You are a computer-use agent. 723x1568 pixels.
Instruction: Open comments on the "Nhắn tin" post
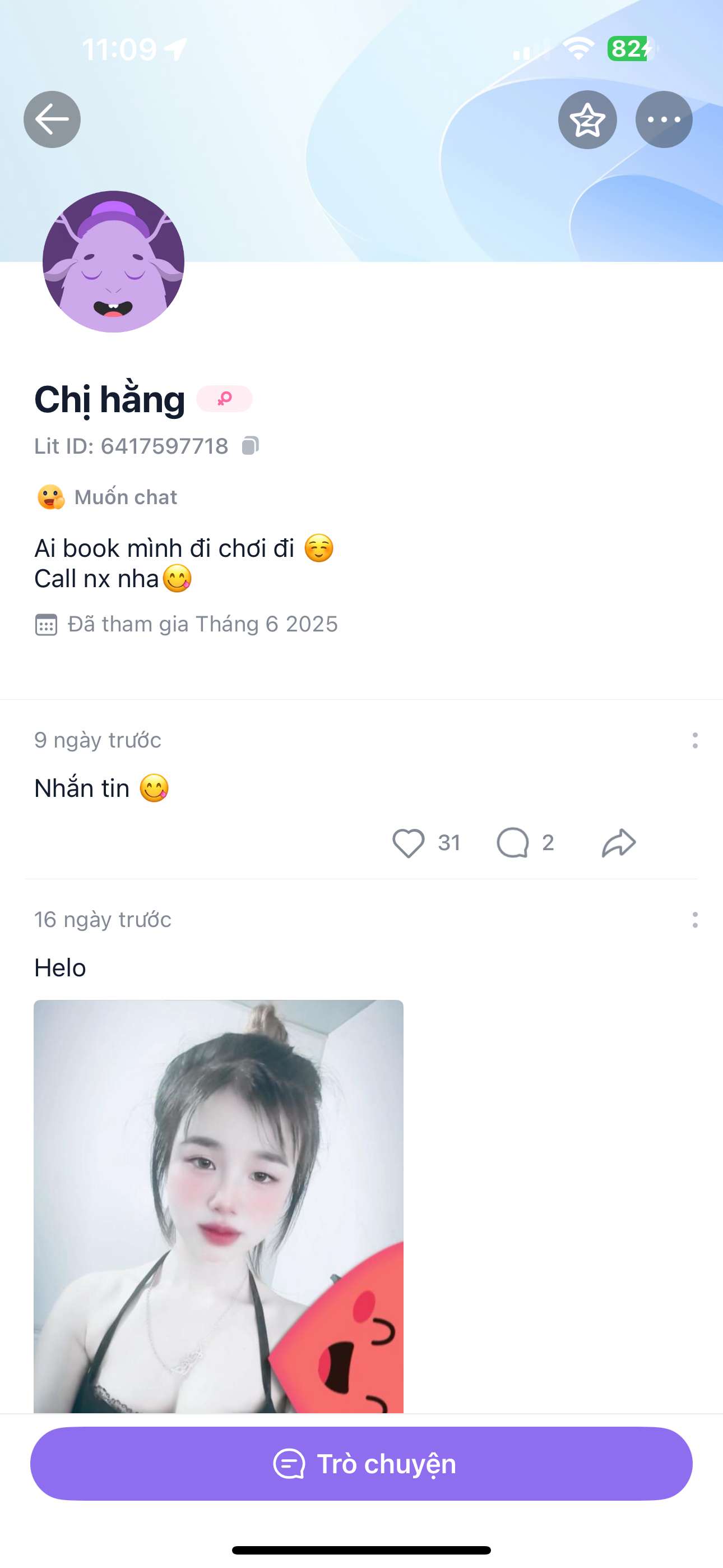coord(513,843)
